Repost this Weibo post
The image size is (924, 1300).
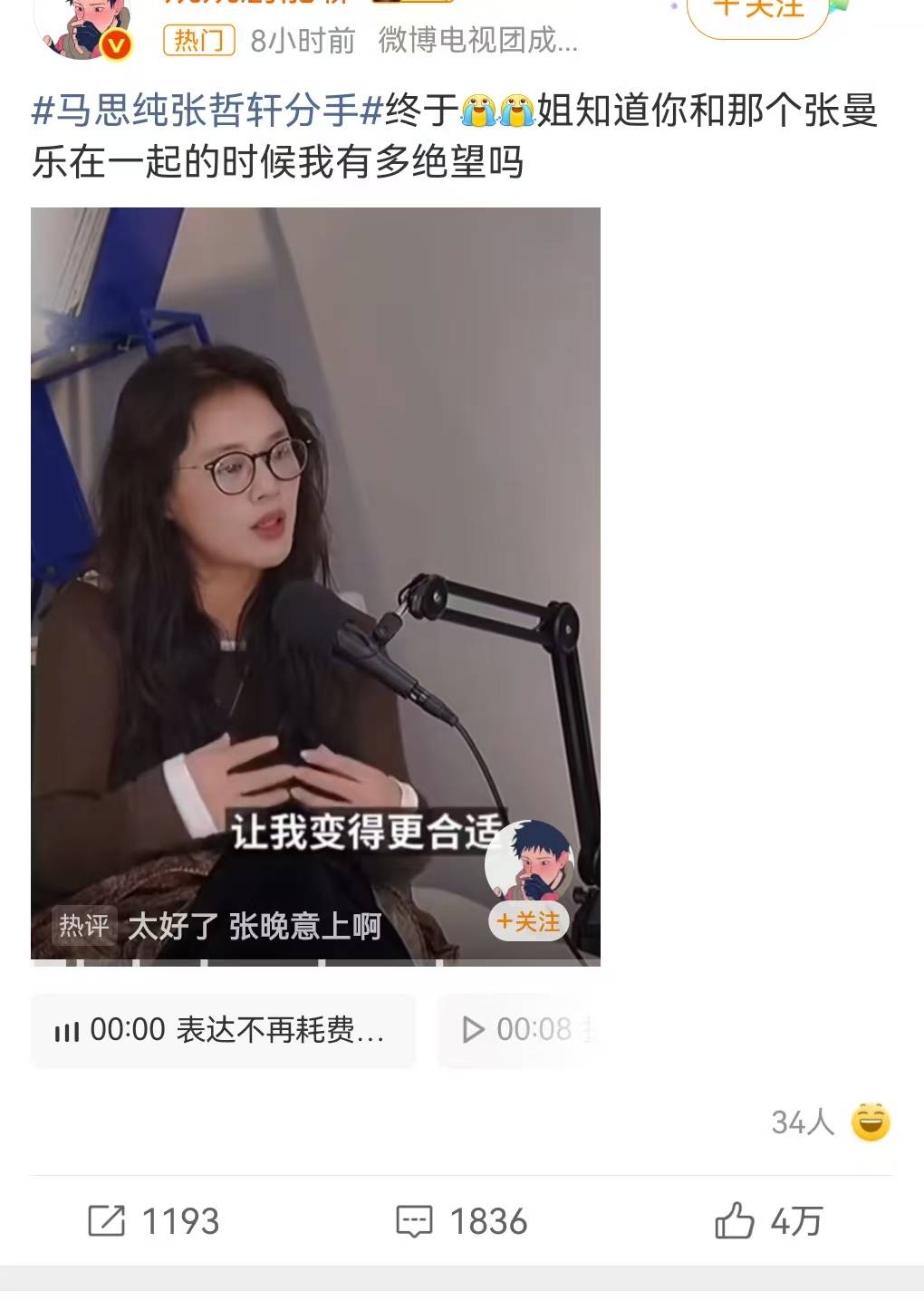pos(154,1221)
